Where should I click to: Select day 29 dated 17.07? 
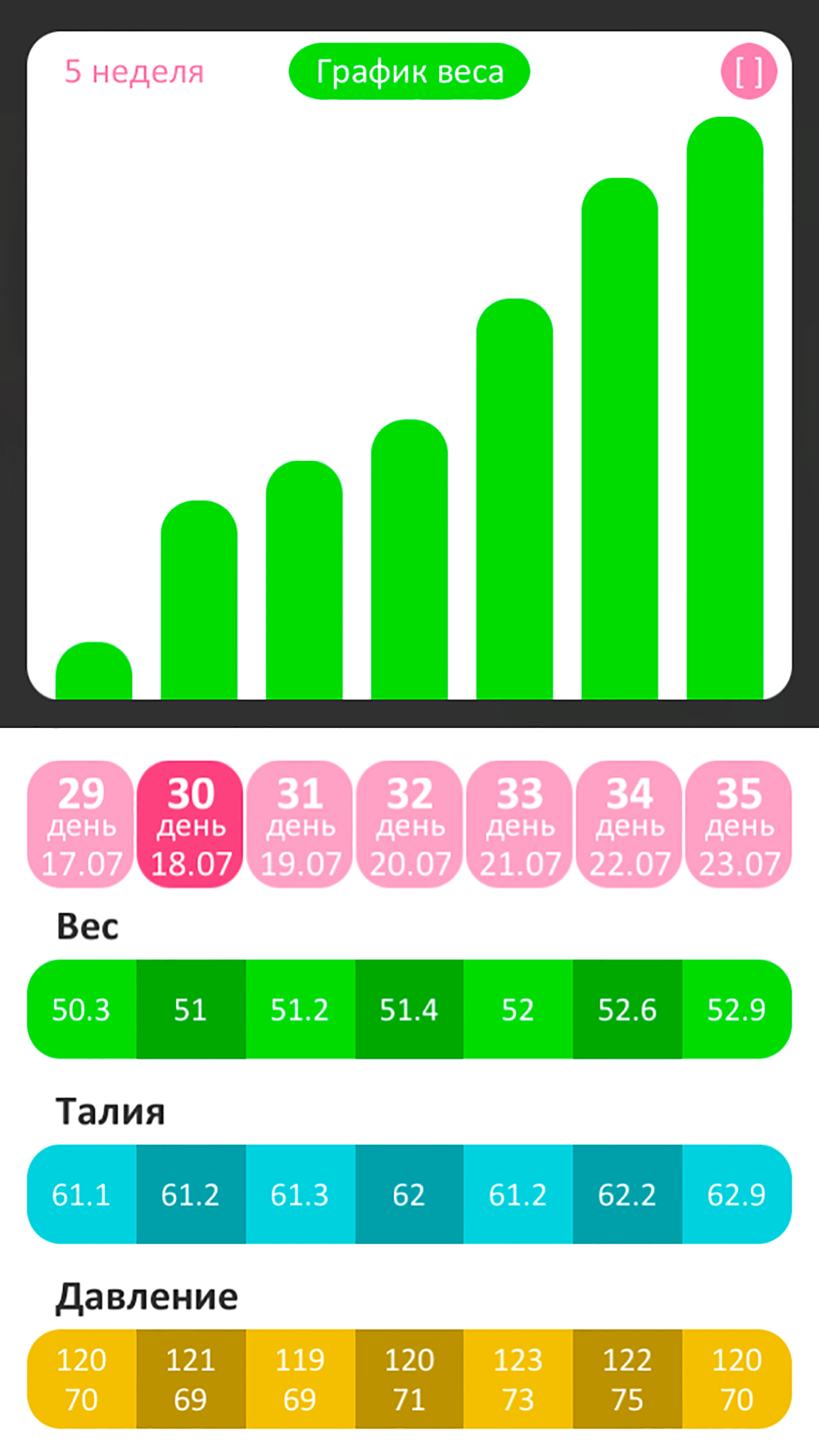click(x=80, y=825)
